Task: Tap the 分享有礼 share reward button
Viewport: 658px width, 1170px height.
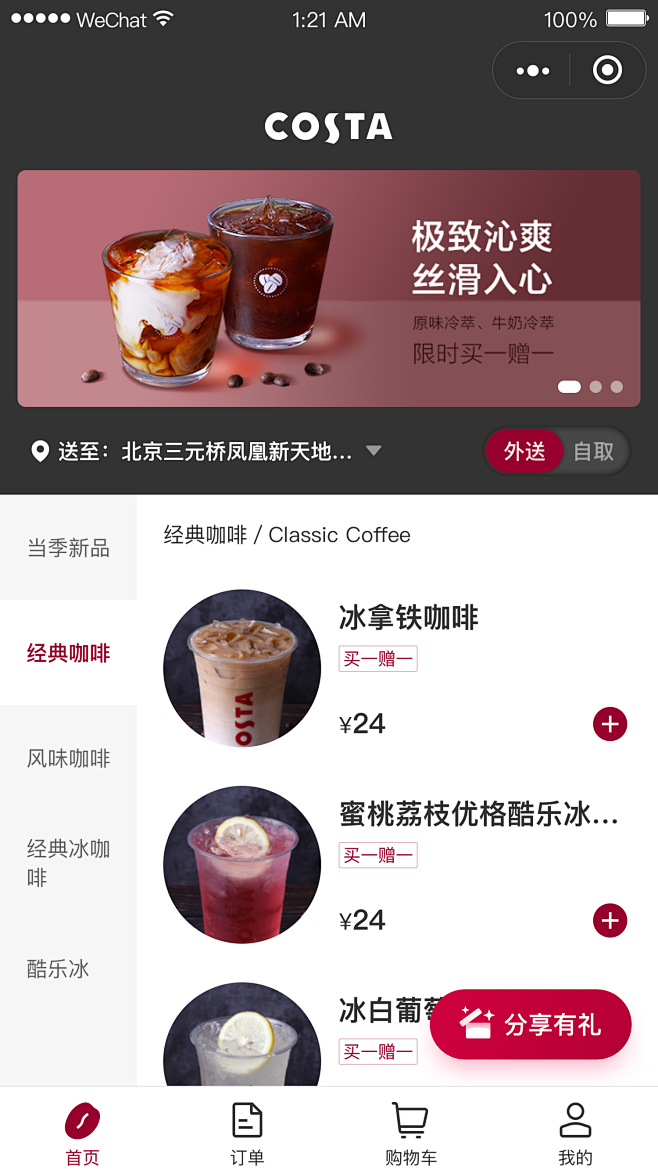Action: coord(531,1024)
